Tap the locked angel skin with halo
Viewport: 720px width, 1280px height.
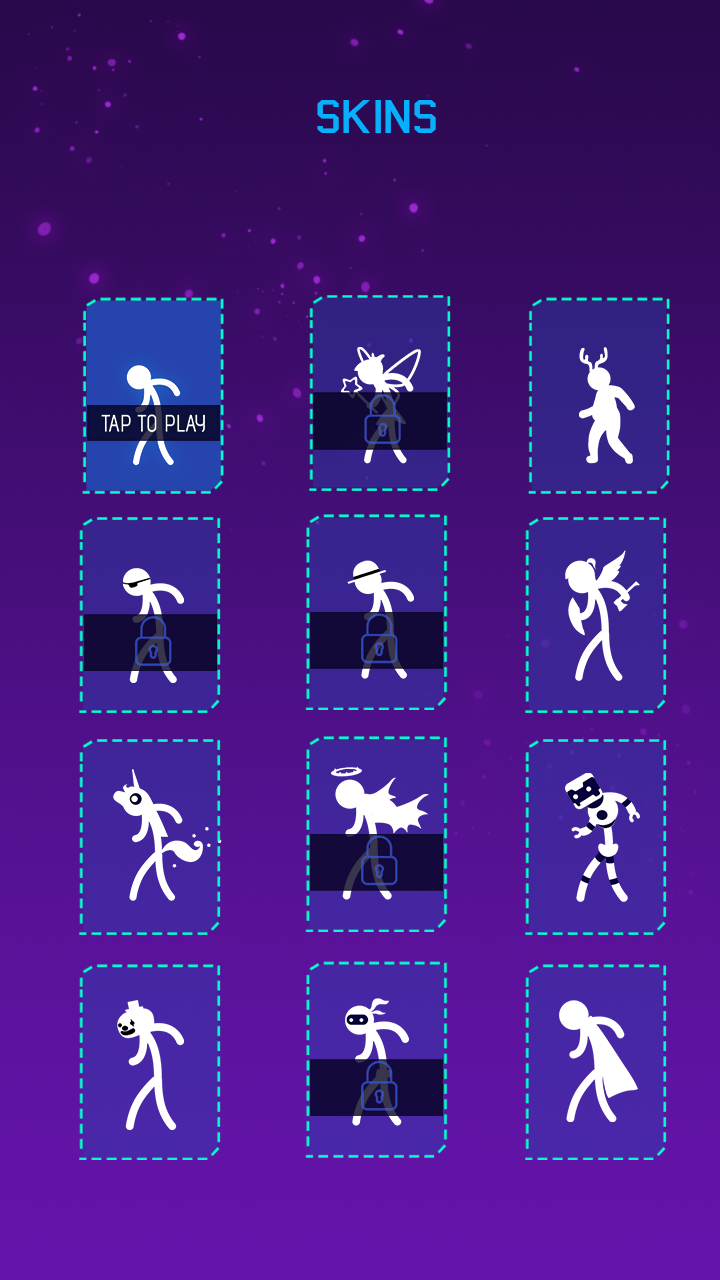coord(377,834)
